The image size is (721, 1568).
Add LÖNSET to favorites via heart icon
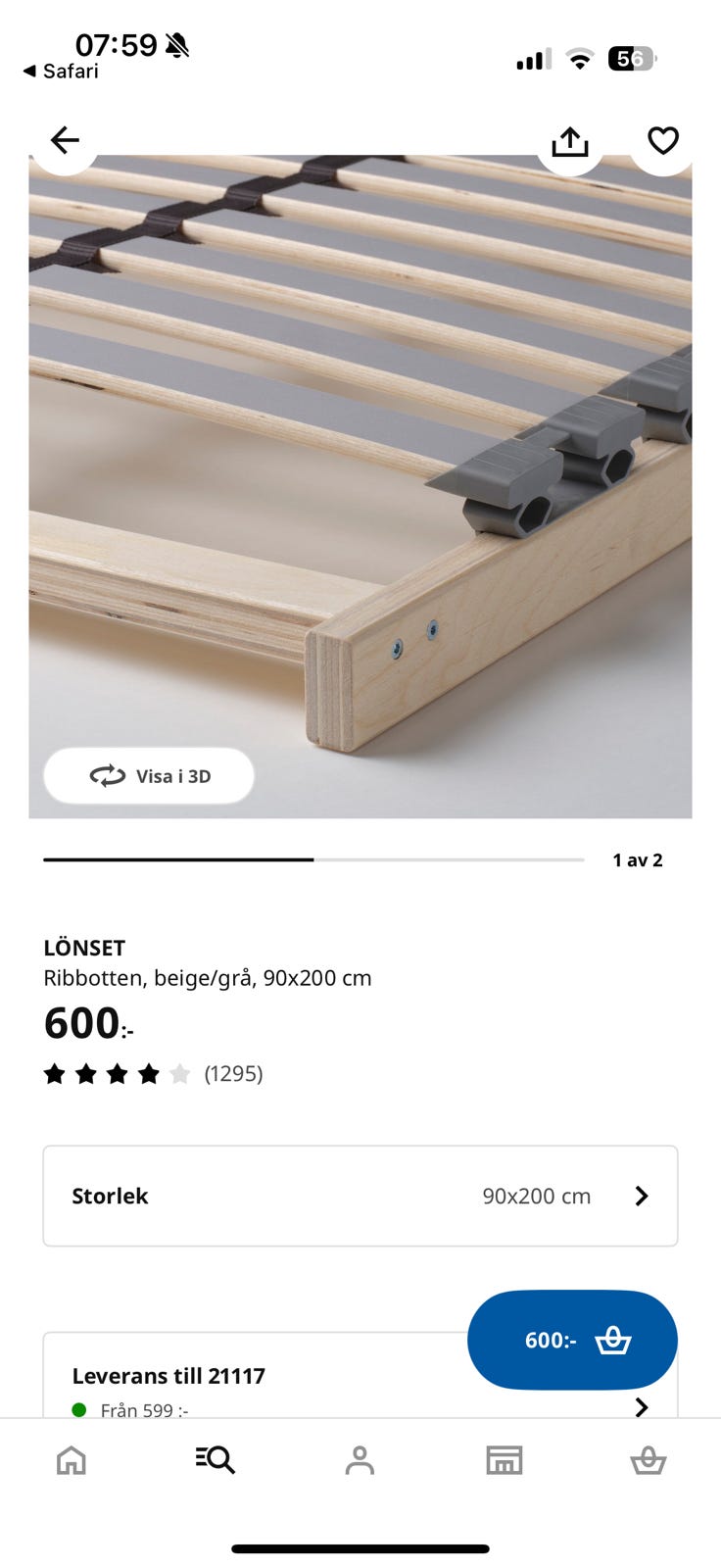[x=662, y=140]
